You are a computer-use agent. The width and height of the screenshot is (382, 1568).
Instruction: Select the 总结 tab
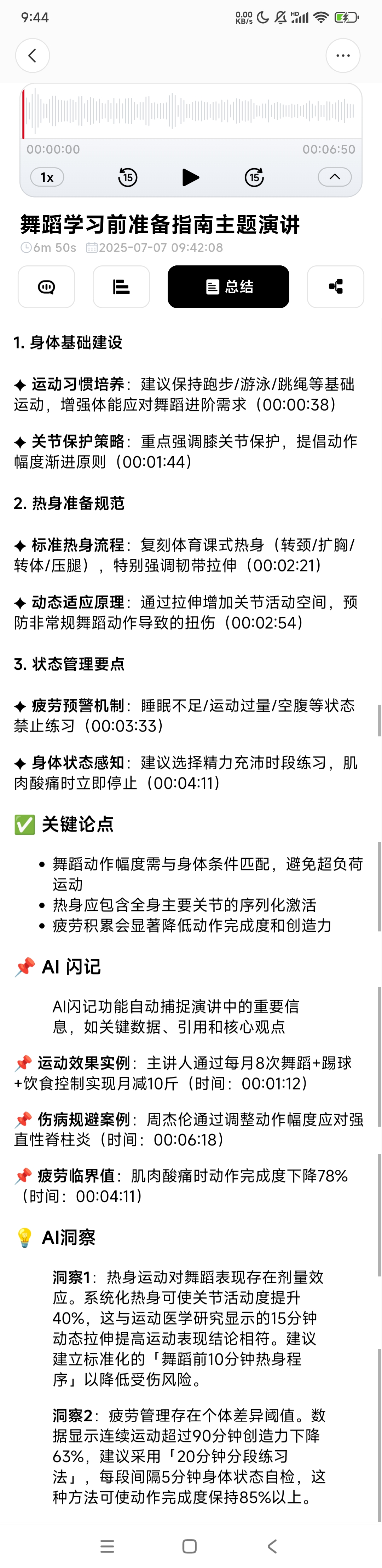[x=228, y=287]
